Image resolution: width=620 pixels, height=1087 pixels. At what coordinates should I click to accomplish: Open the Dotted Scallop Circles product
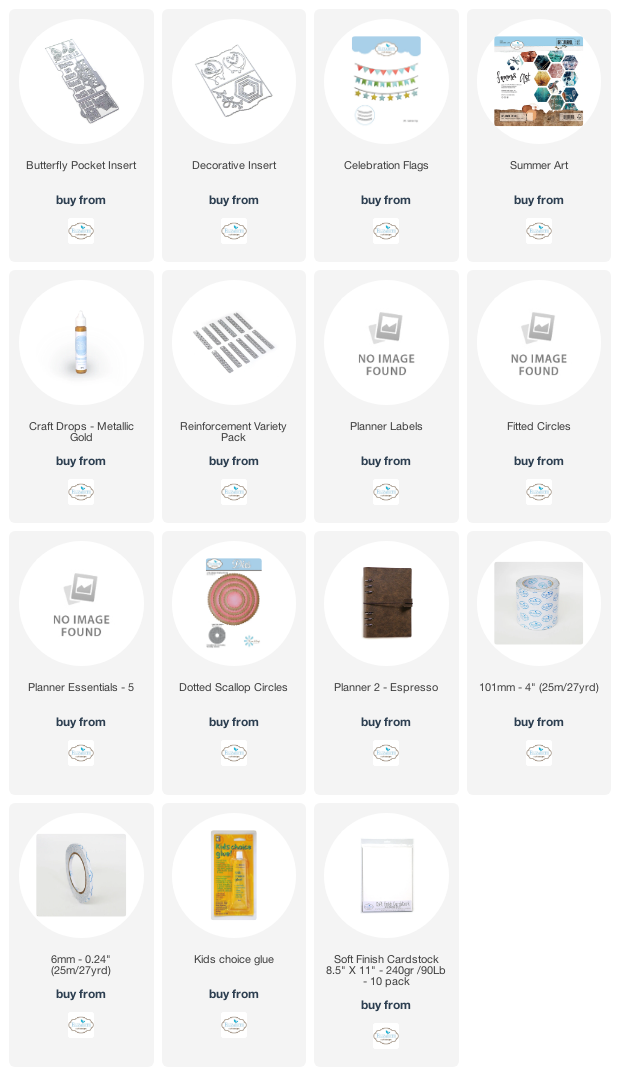point(234,663)
